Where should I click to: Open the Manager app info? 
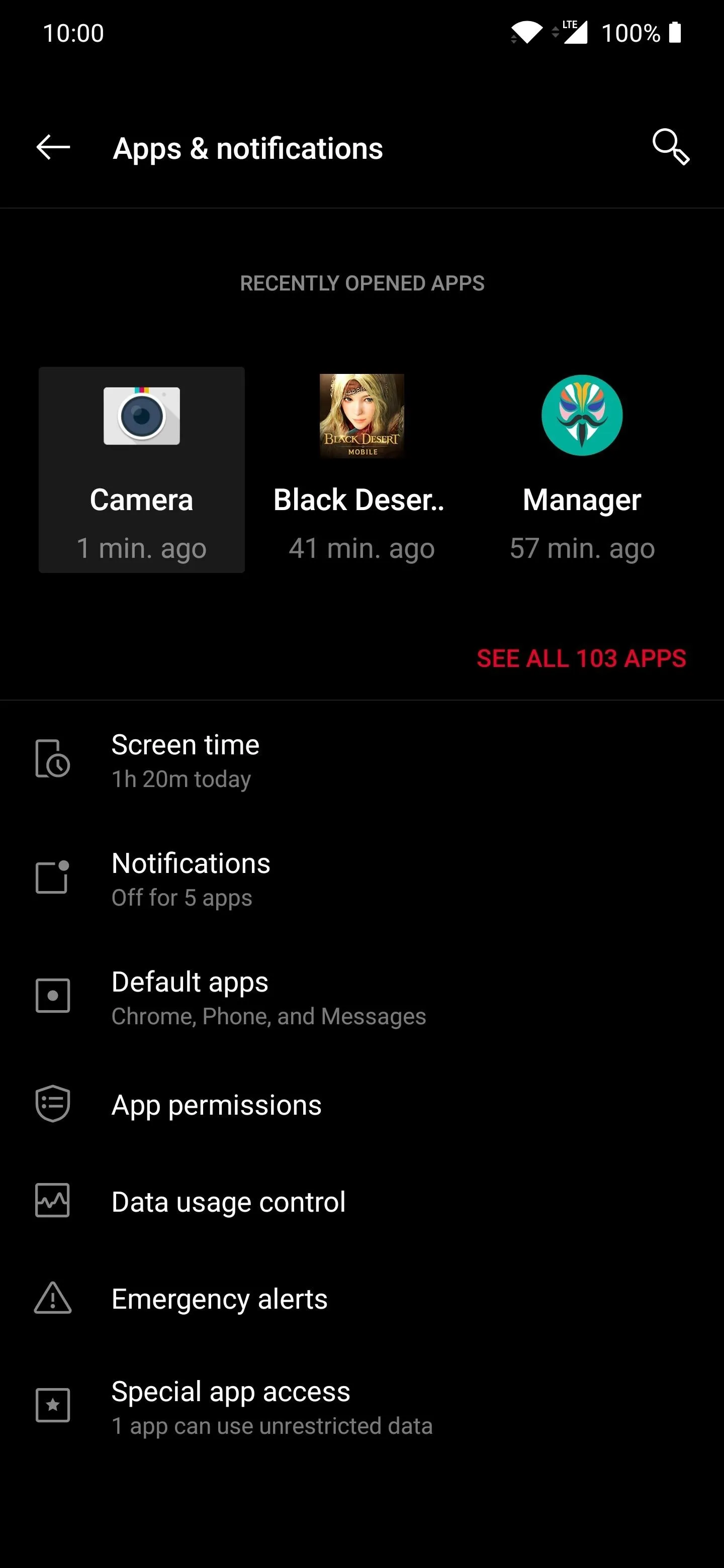(582, 469)
